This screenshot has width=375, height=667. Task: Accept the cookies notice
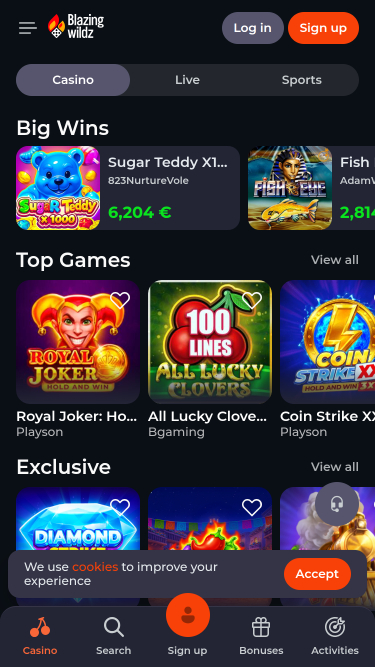[317, 574]
